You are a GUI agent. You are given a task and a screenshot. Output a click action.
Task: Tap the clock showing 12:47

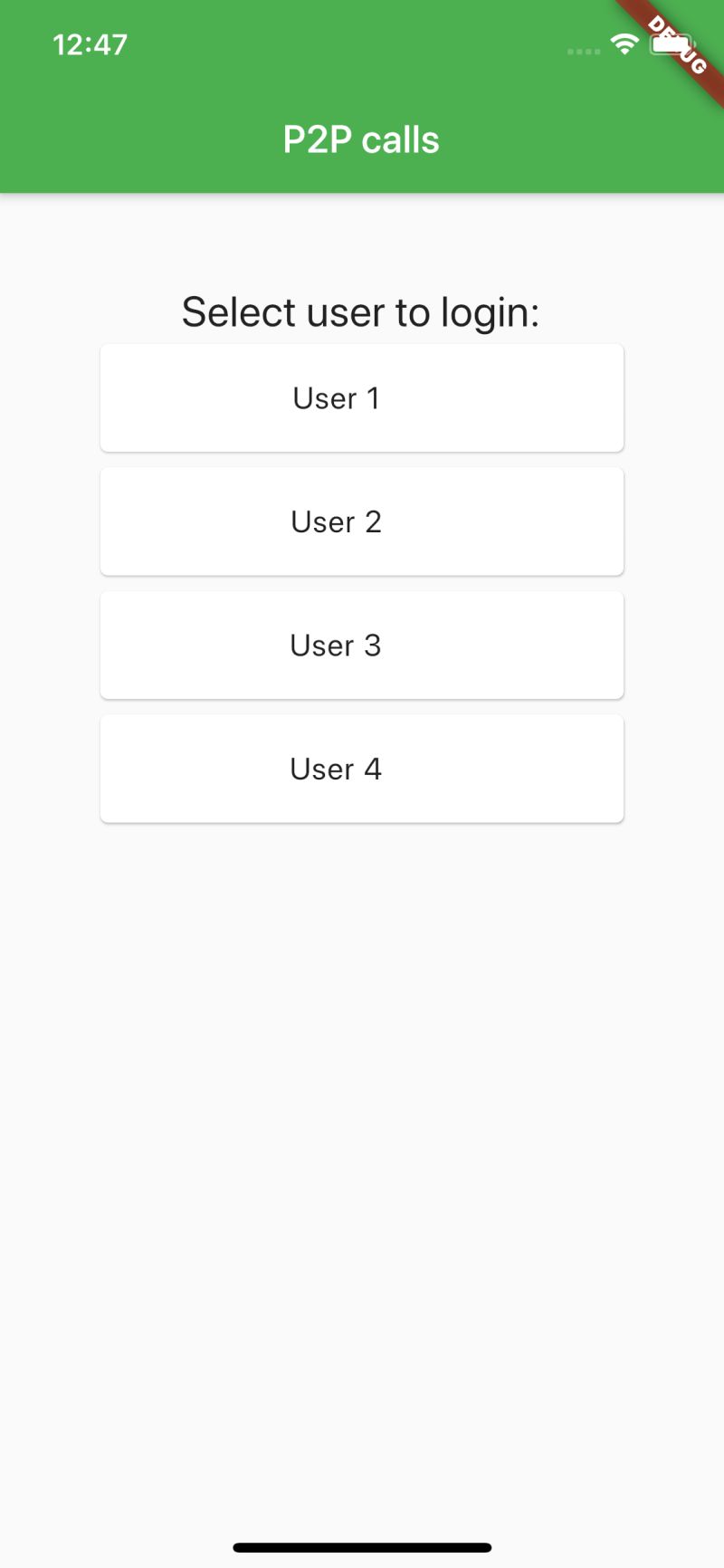click(90, 44)
